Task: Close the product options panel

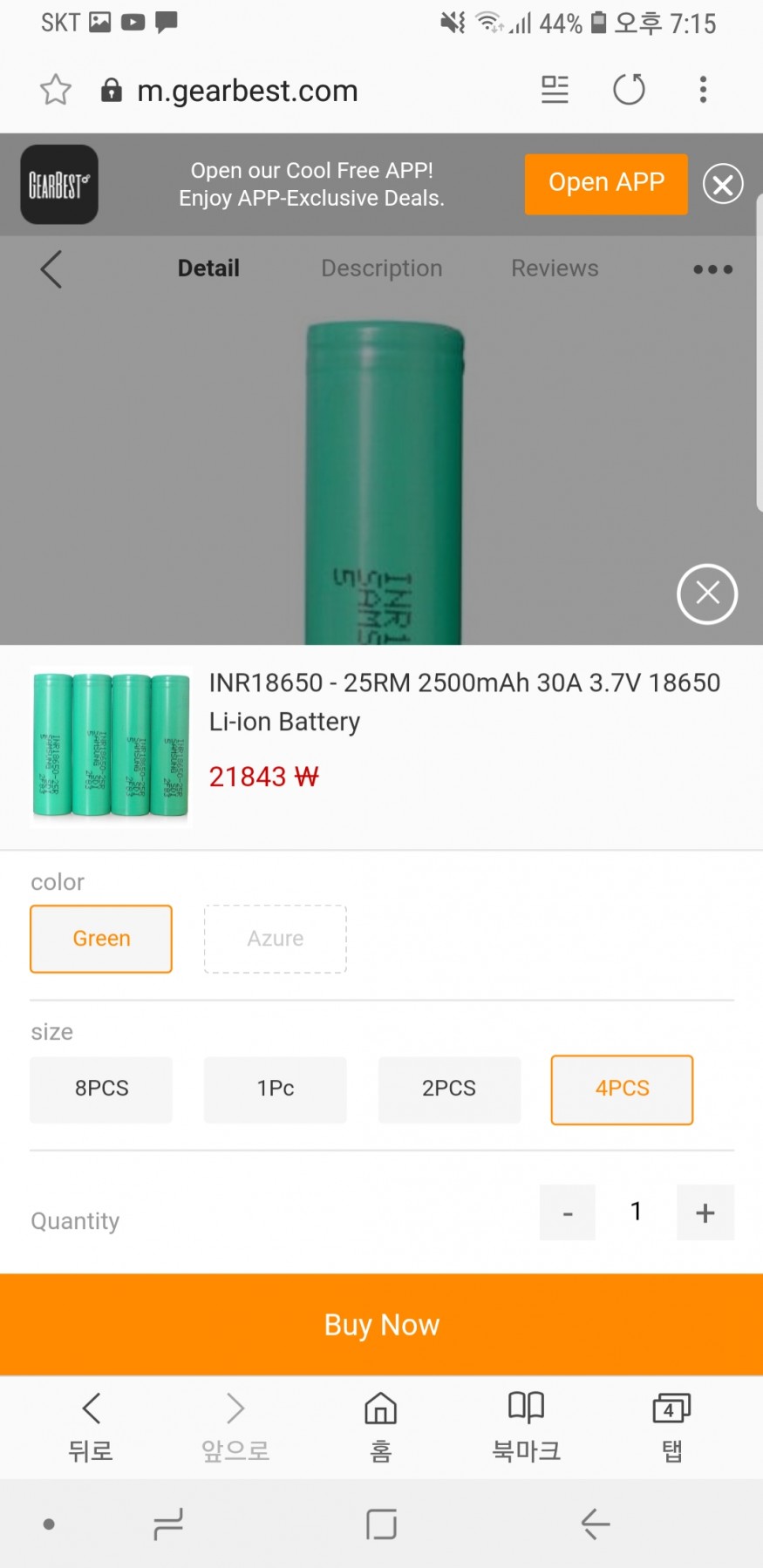Action: [x=707, y=594]
